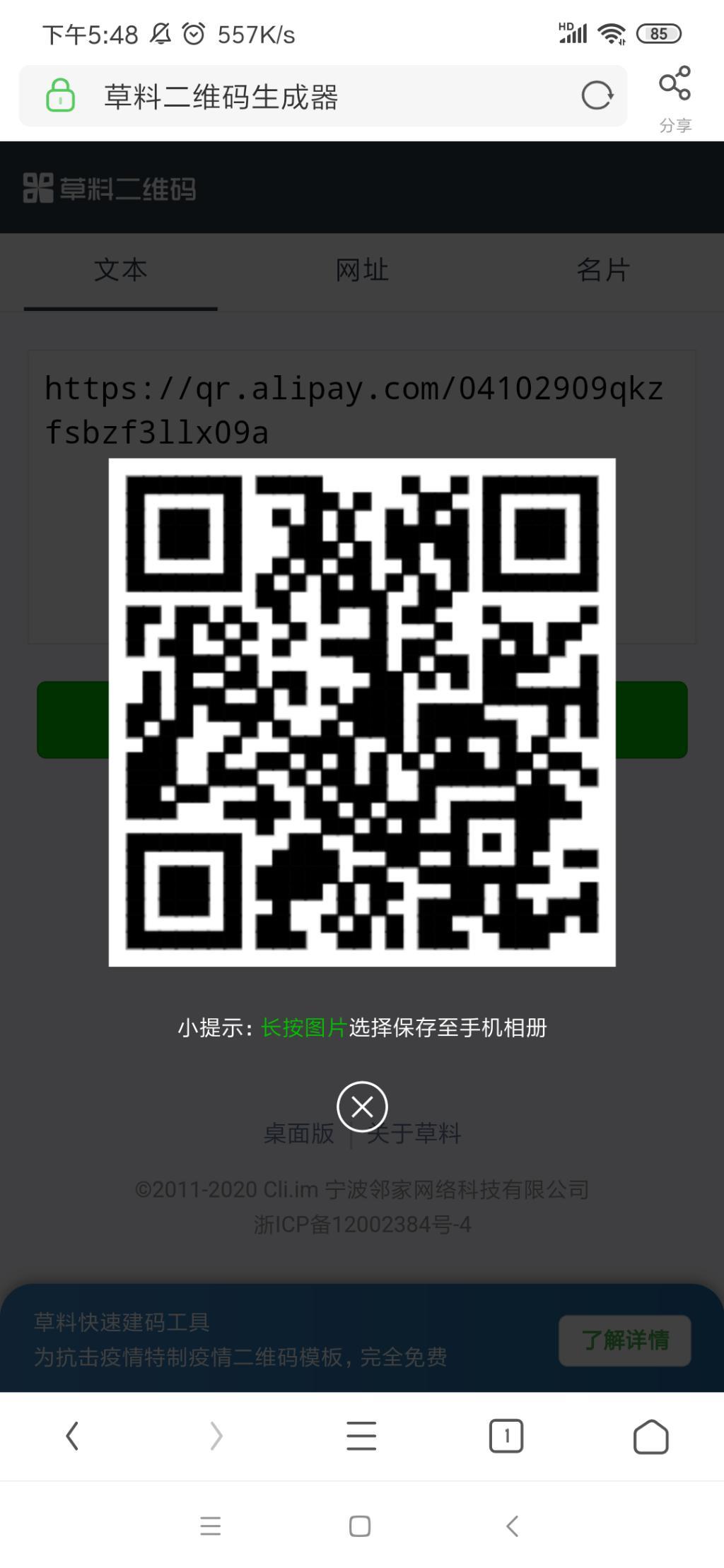724x1568 pixels.
Task: Reload the page with refresh icon
Action: tap(597, 95)
